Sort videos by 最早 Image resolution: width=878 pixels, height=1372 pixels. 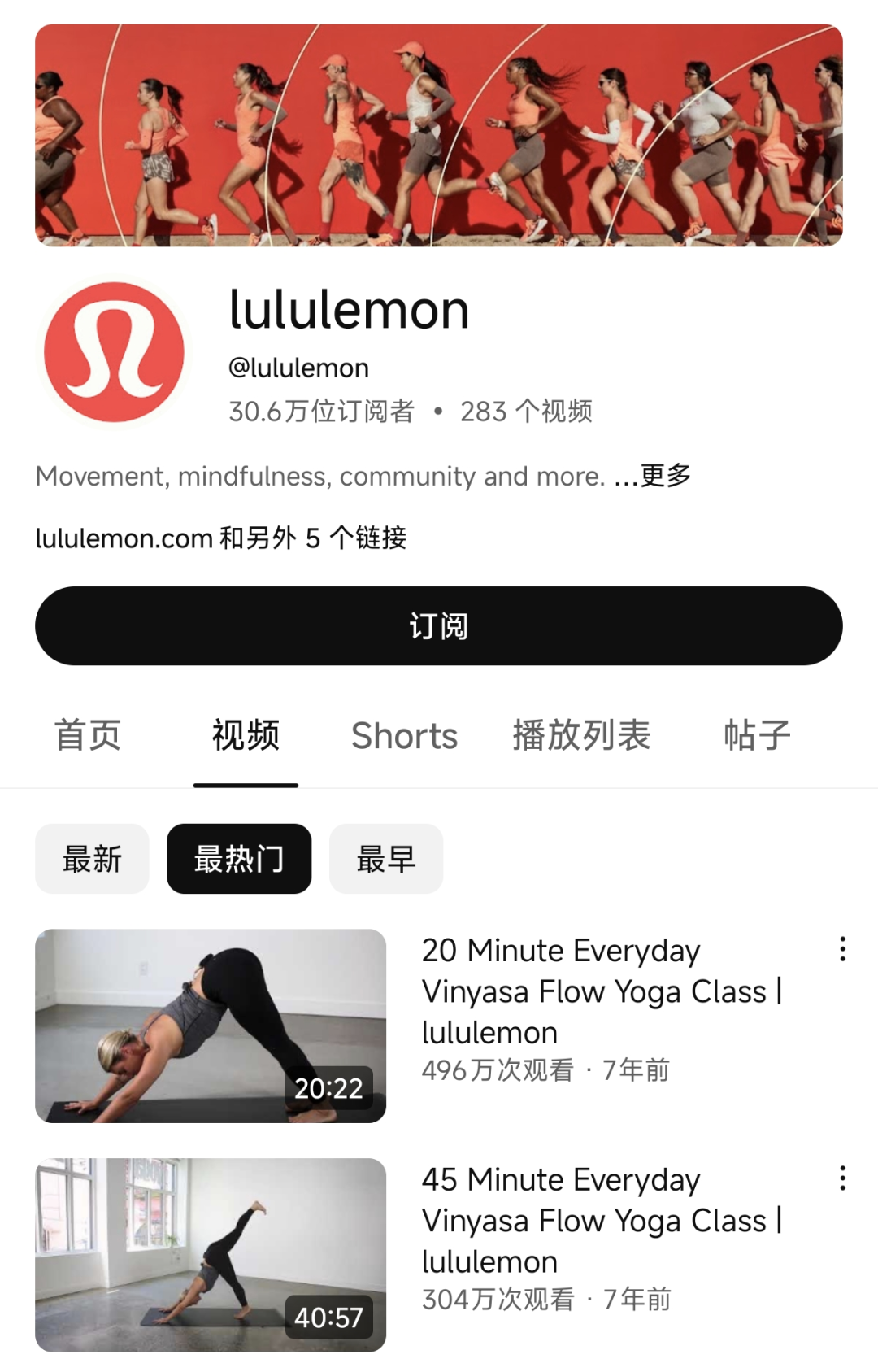[x=386, y=859]
